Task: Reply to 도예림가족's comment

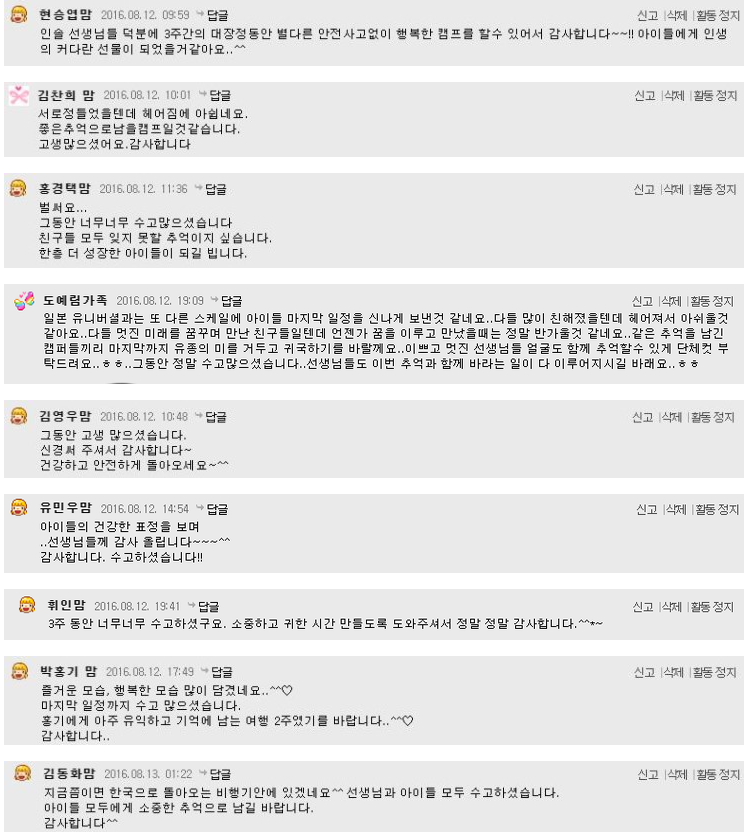Action: [x=229, y=300]
